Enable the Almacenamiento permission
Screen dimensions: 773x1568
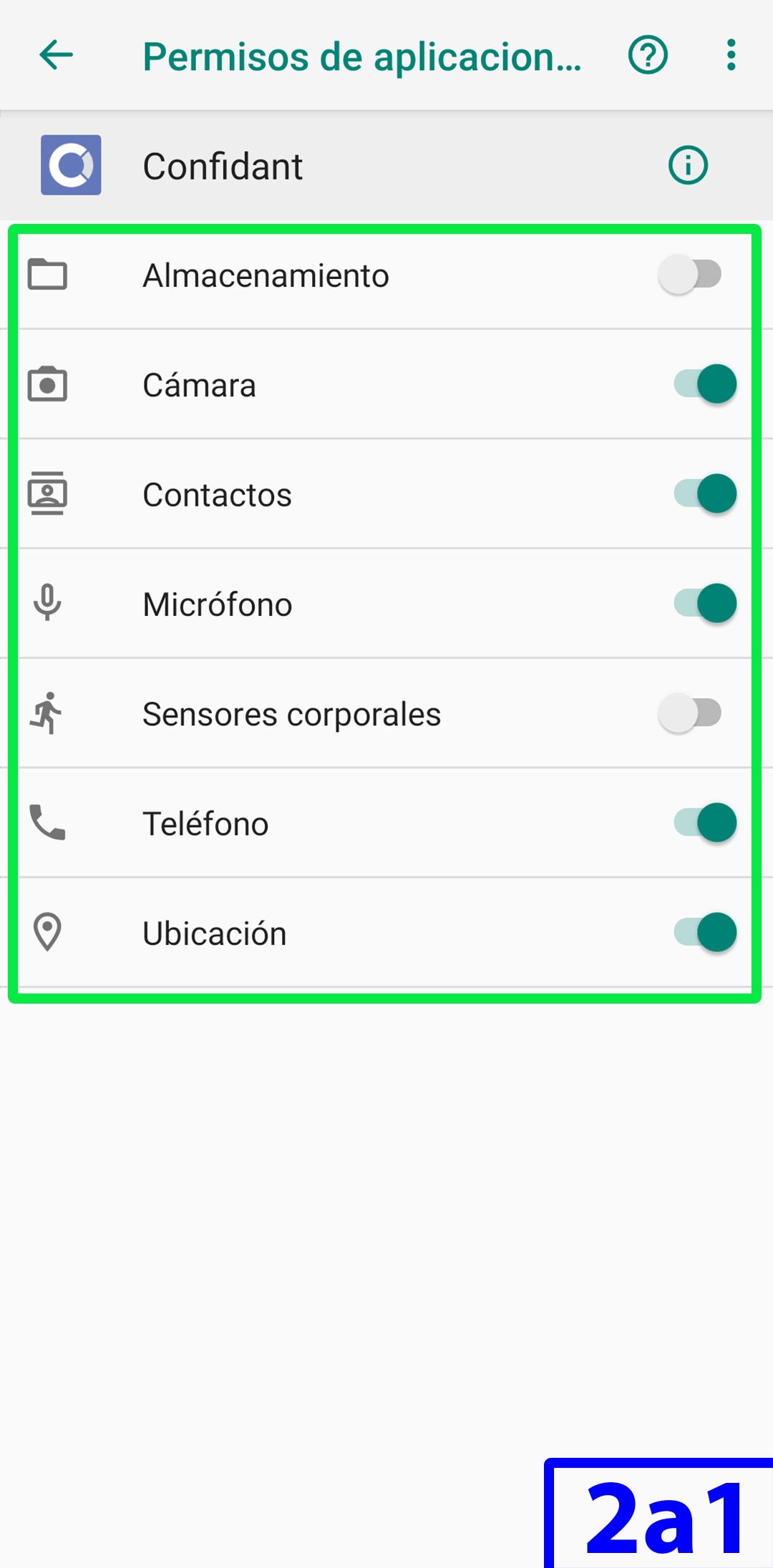tap(690, 275)
